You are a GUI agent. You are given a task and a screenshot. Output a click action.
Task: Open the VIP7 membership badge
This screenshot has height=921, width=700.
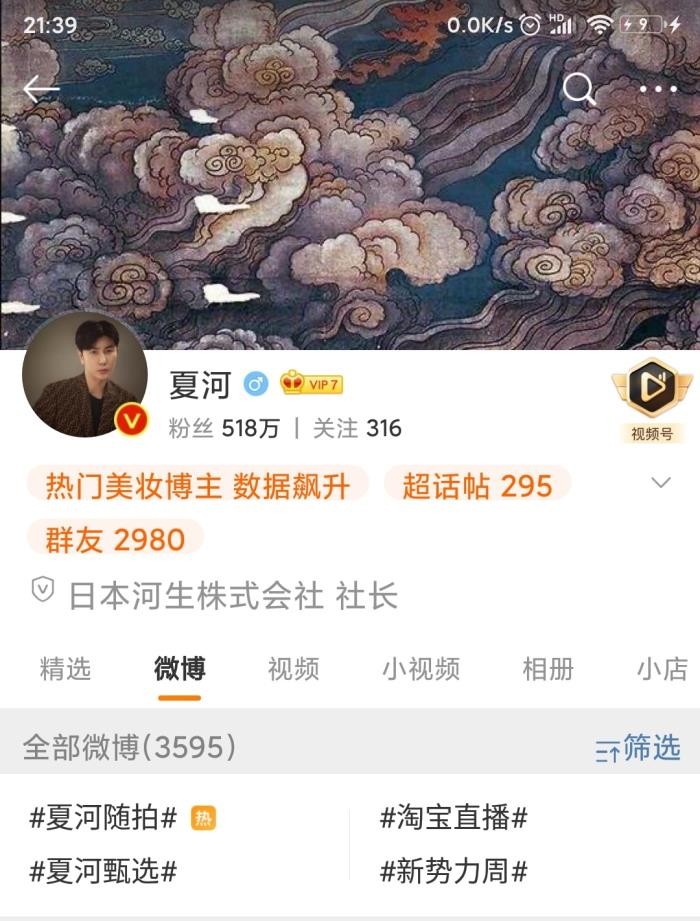click(312, 384)
